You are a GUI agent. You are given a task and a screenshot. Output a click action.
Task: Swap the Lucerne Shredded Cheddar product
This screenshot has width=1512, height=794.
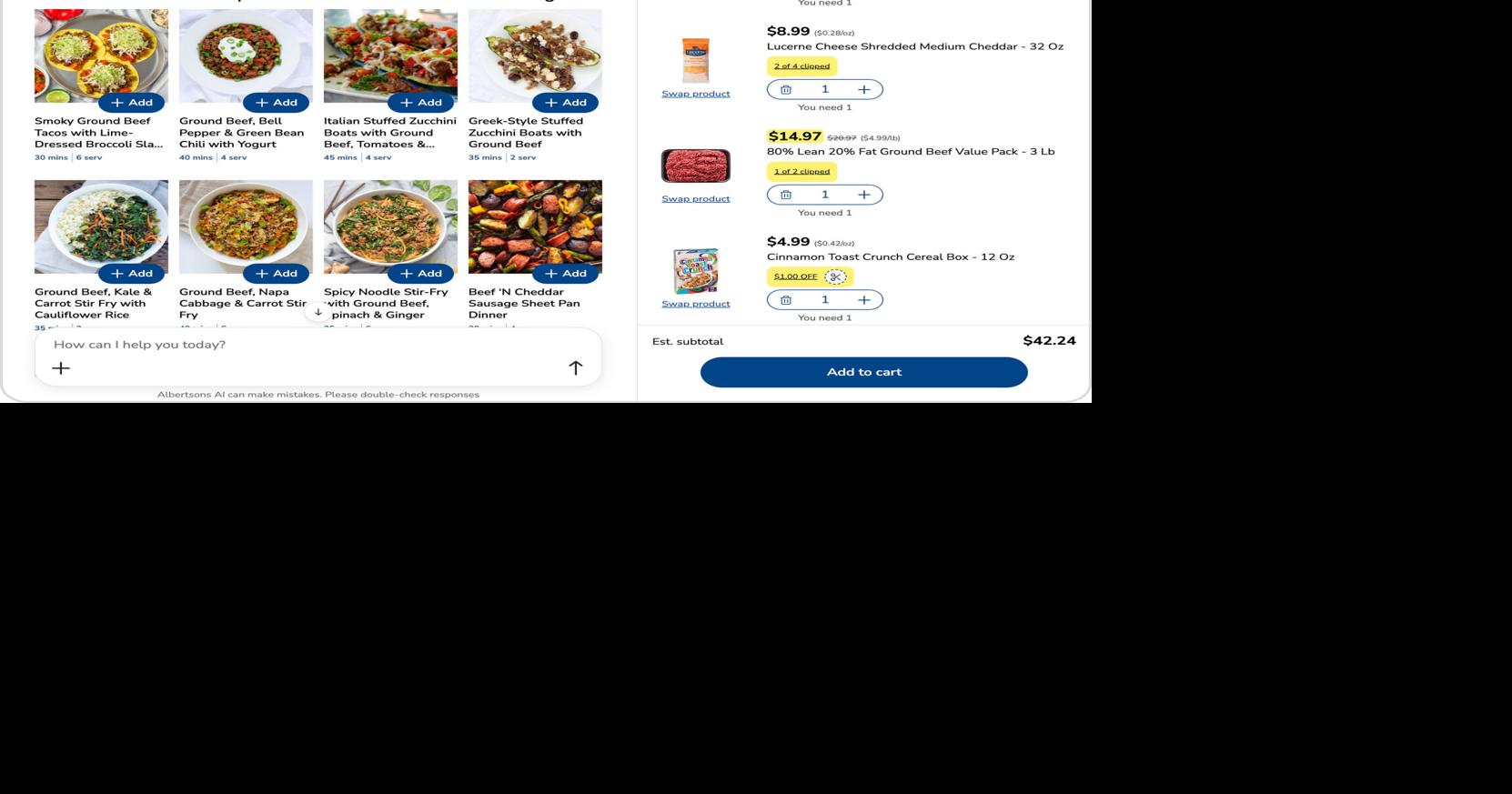point(695,94)
